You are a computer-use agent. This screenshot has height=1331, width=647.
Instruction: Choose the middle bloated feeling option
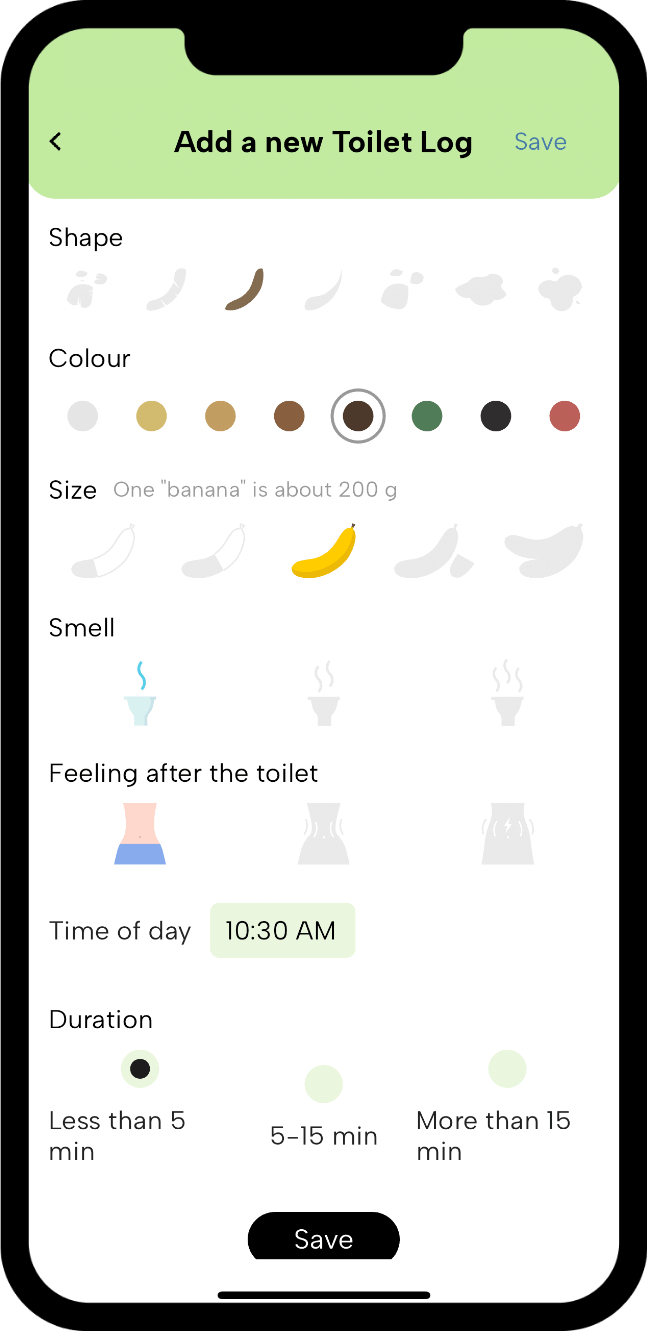click(x=323, y=833)
